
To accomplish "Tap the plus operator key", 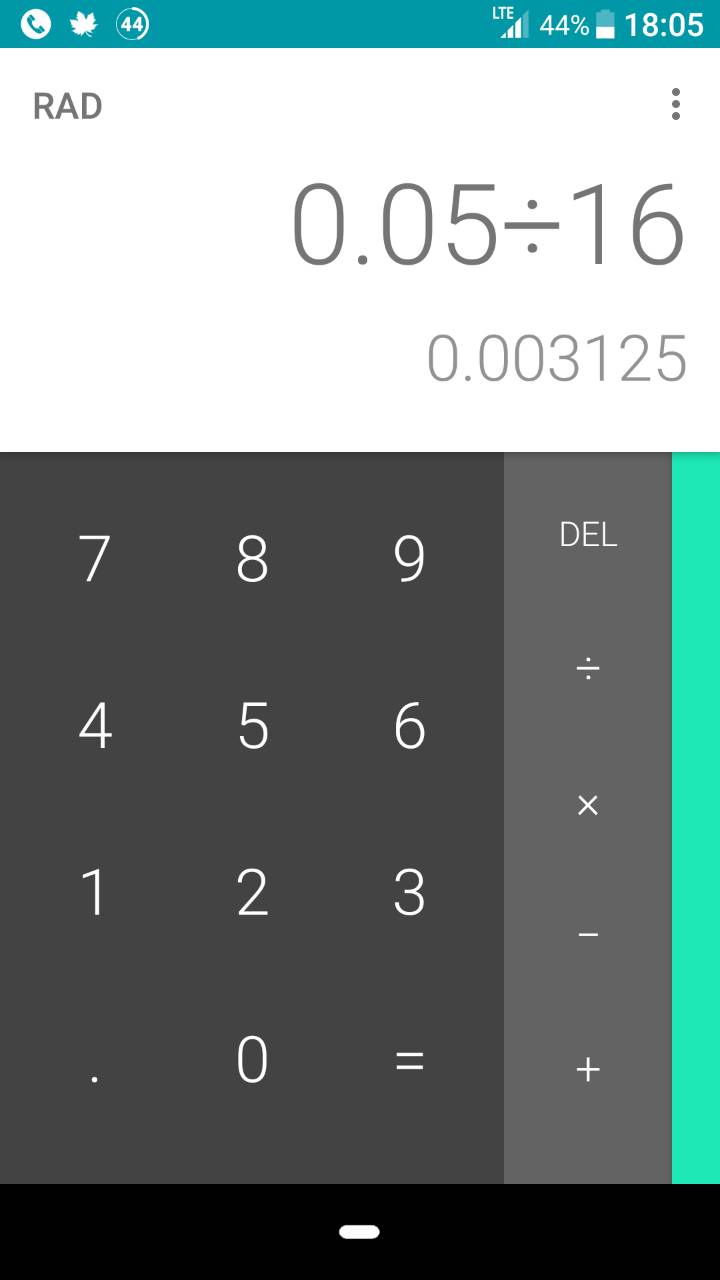I will (588, 1070).
